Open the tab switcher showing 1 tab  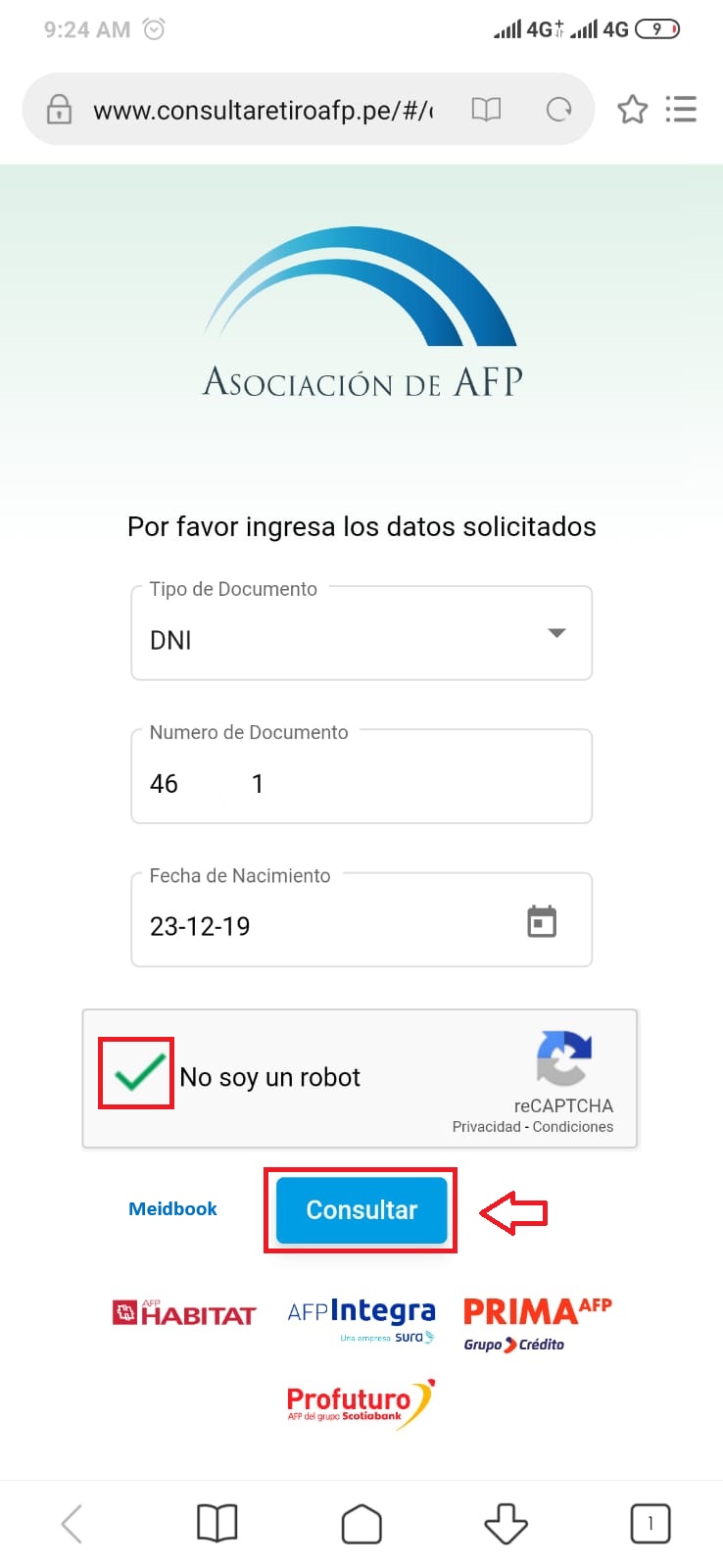click(650, 1524)
